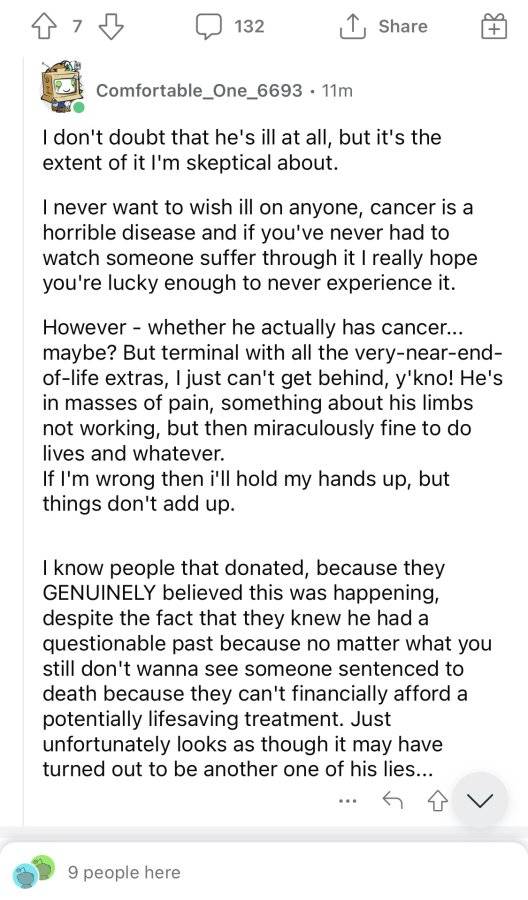Open the 9 people here bar
Viewport: 528px width, 900px height.
click(264, 872)
